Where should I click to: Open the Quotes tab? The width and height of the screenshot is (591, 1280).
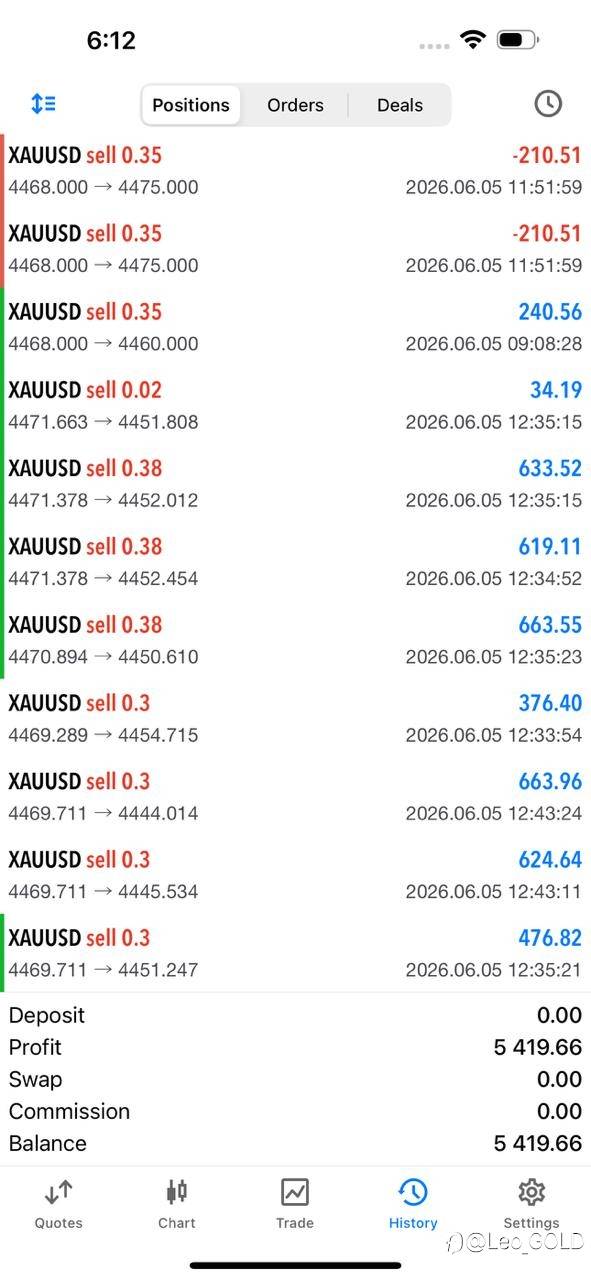click(59, 1204)
